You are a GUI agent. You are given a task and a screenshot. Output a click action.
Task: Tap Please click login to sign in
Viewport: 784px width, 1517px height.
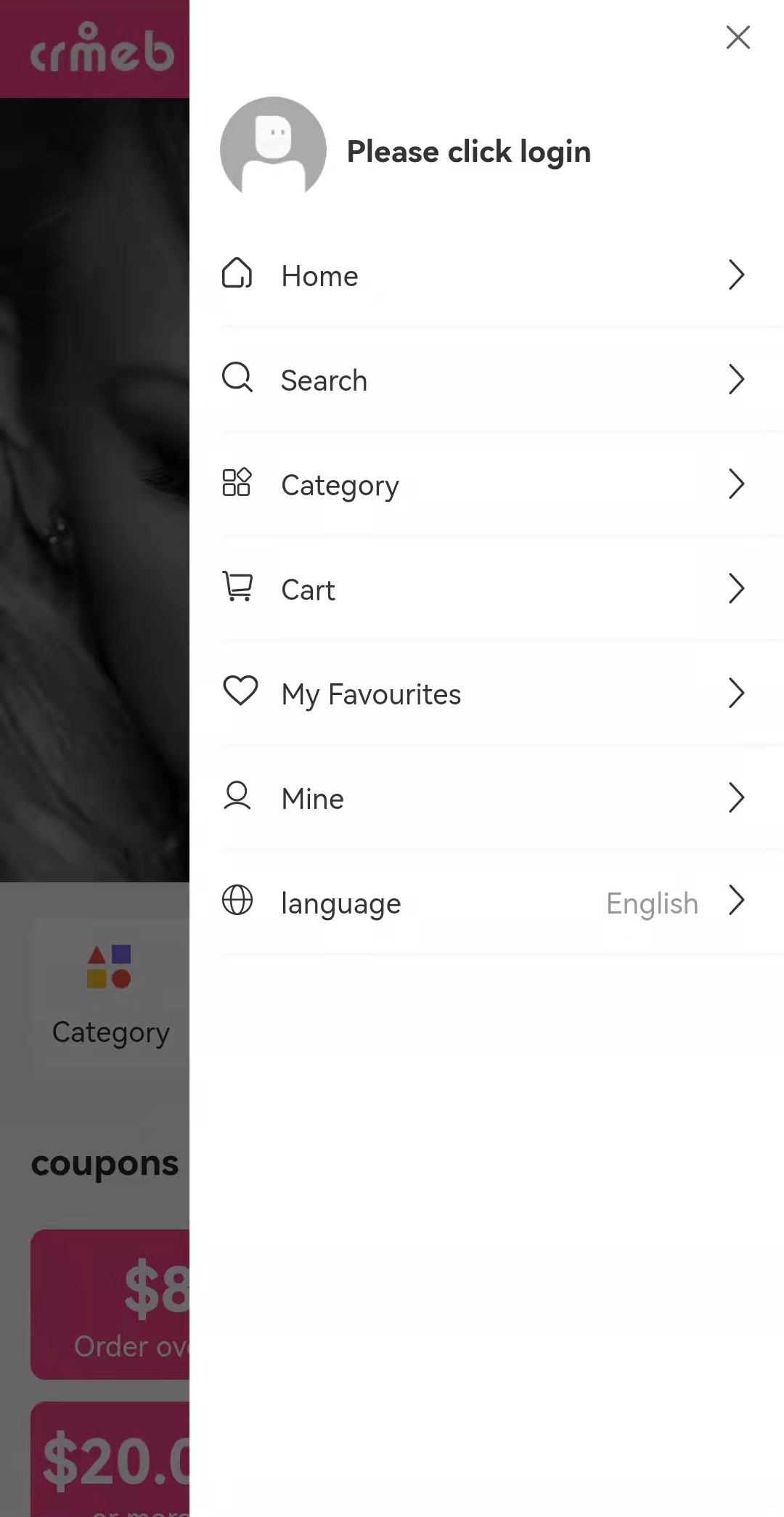[468, 152]
